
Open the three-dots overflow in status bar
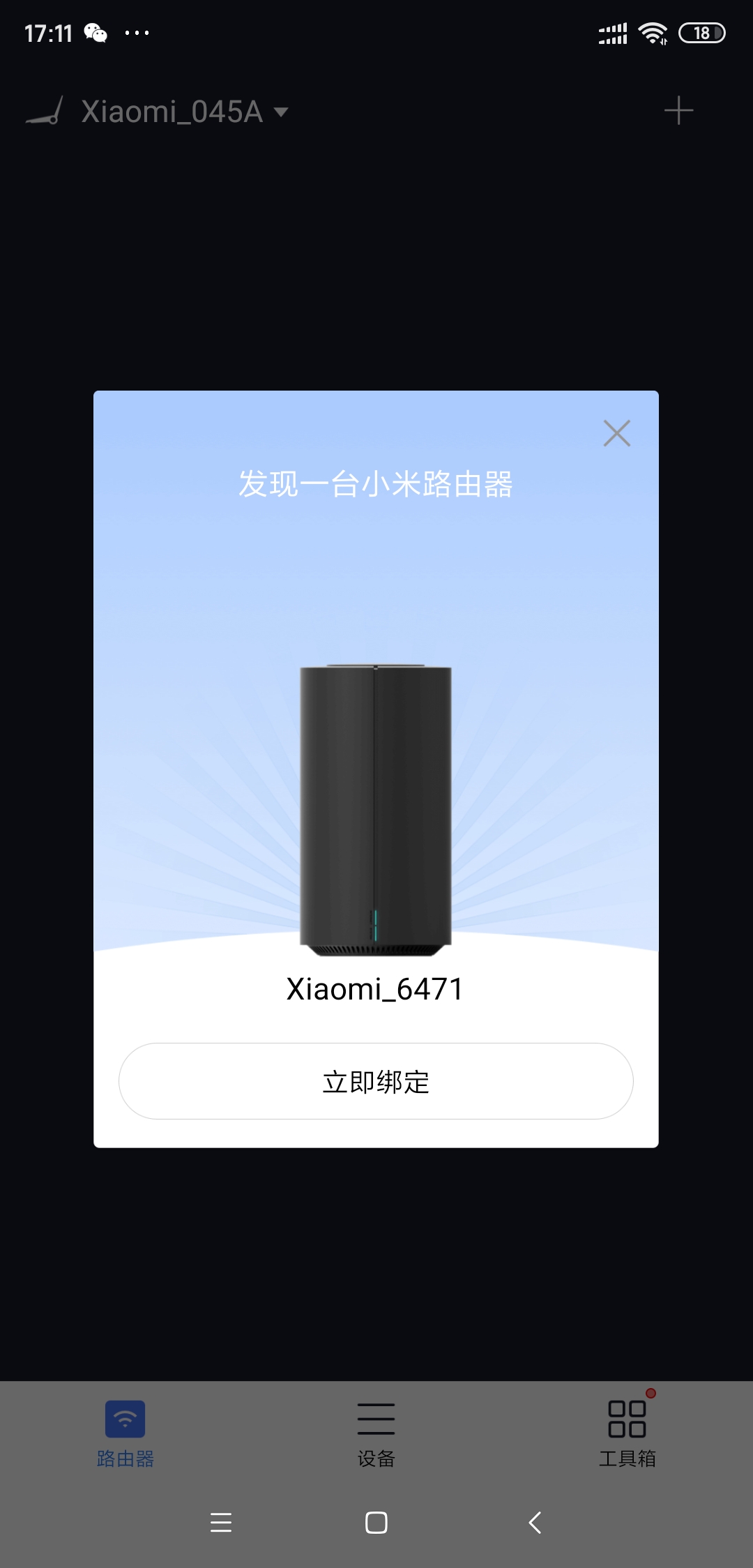click(x=137, y=32)
